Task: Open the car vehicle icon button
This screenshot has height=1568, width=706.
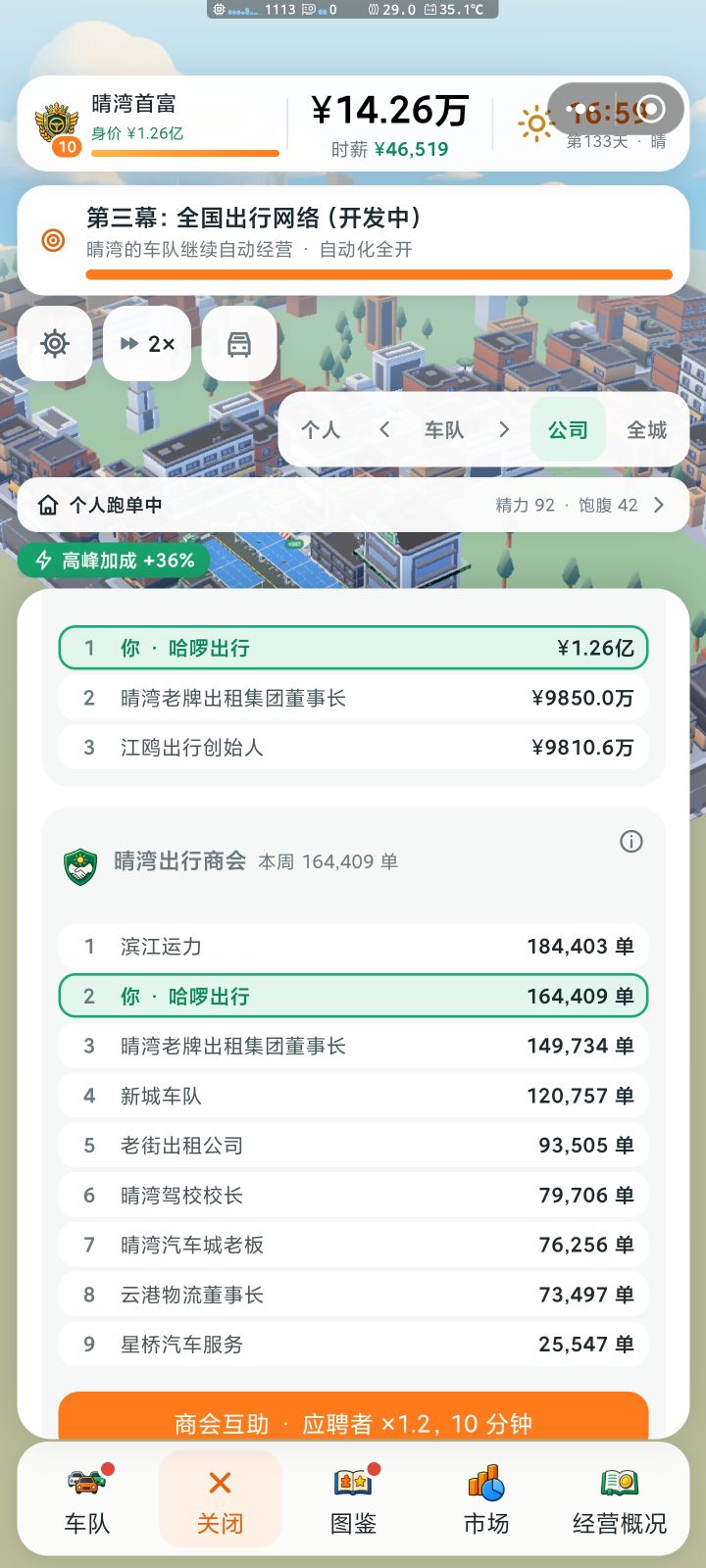Action: pos(239,344)
